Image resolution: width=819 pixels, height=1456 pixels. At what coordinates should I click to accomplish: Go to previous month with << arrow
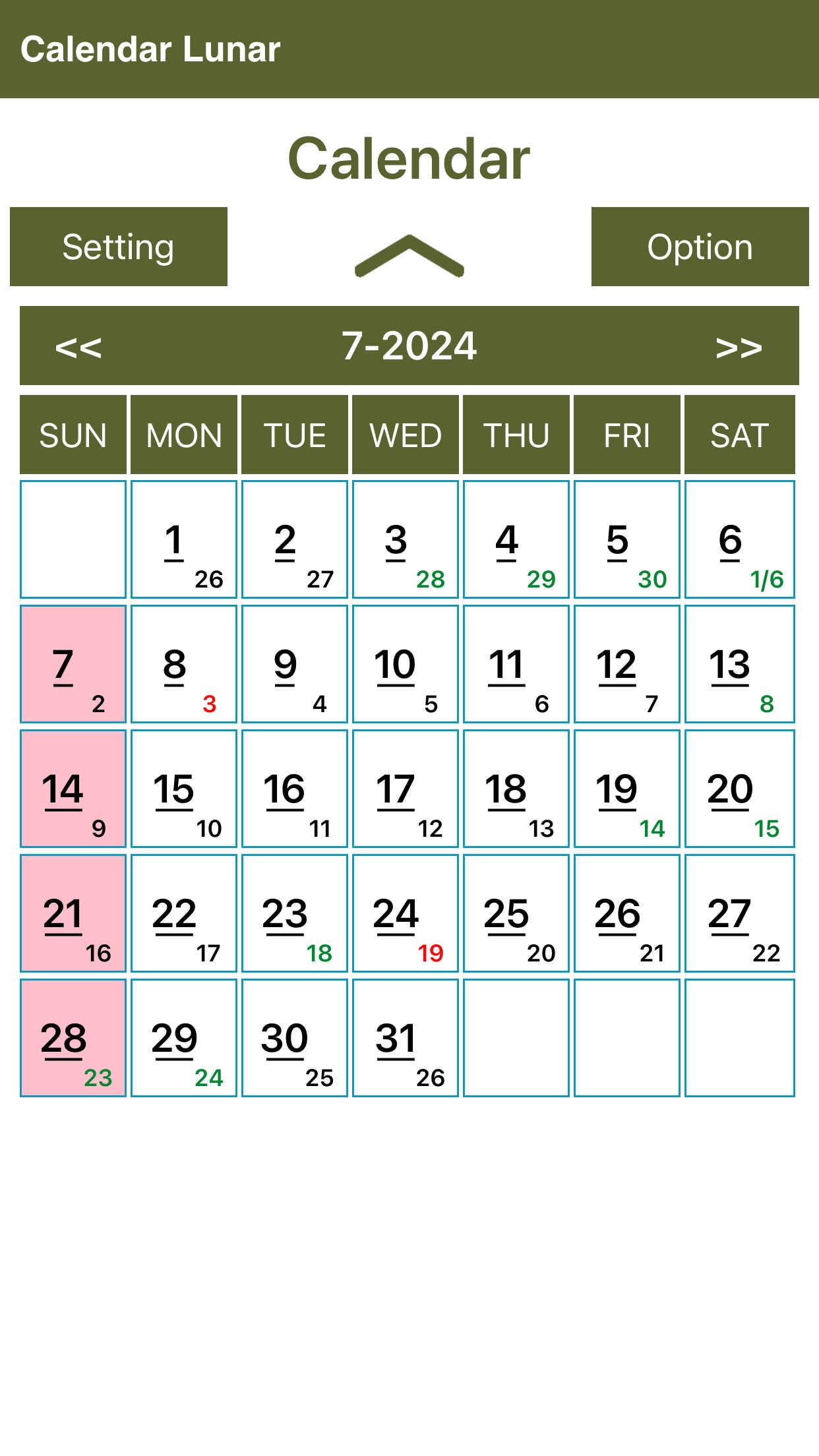coord(78,346)
